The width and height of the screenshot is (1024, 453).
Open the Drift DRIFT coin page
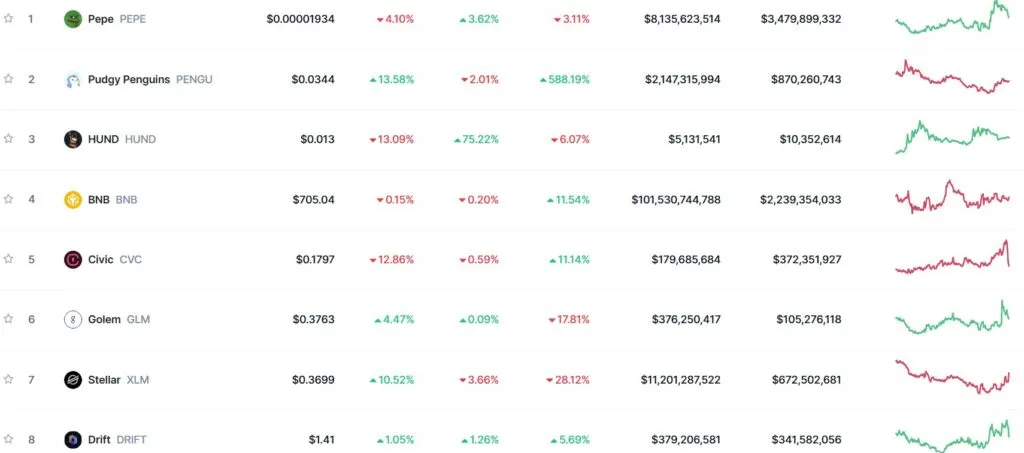(x=100, y=439)
